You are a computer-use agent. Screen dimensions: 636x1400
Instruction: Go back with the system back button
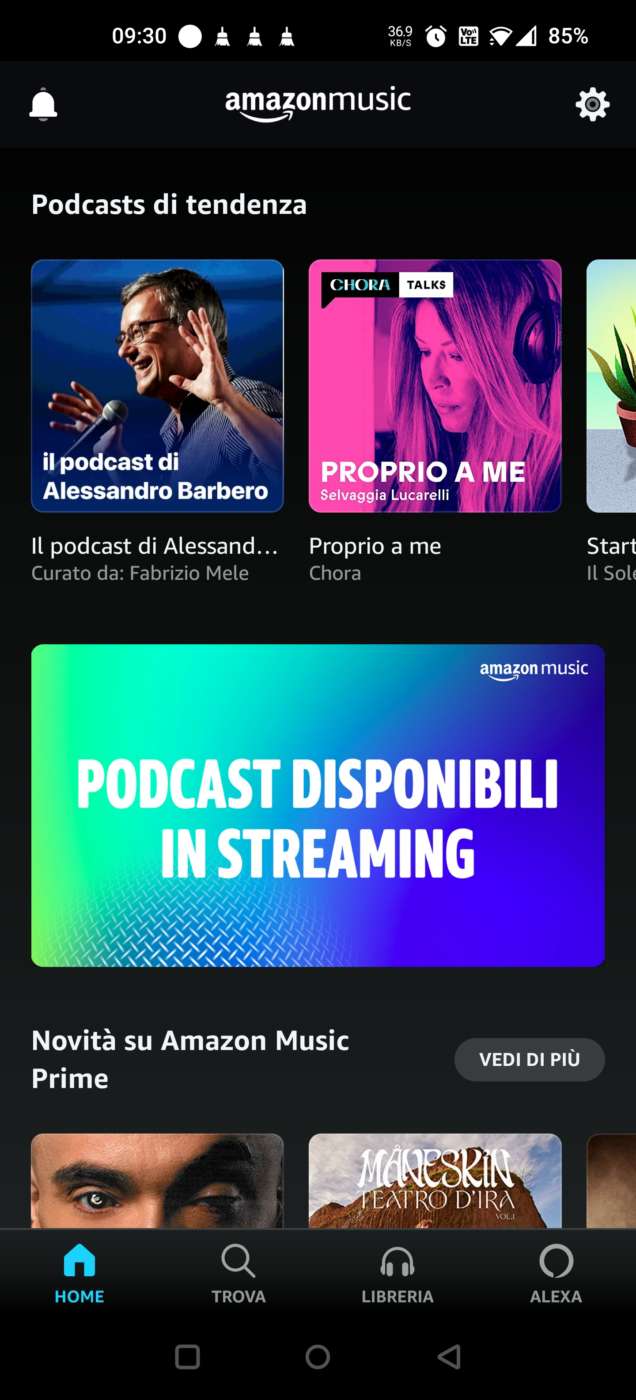point(449,1356)
